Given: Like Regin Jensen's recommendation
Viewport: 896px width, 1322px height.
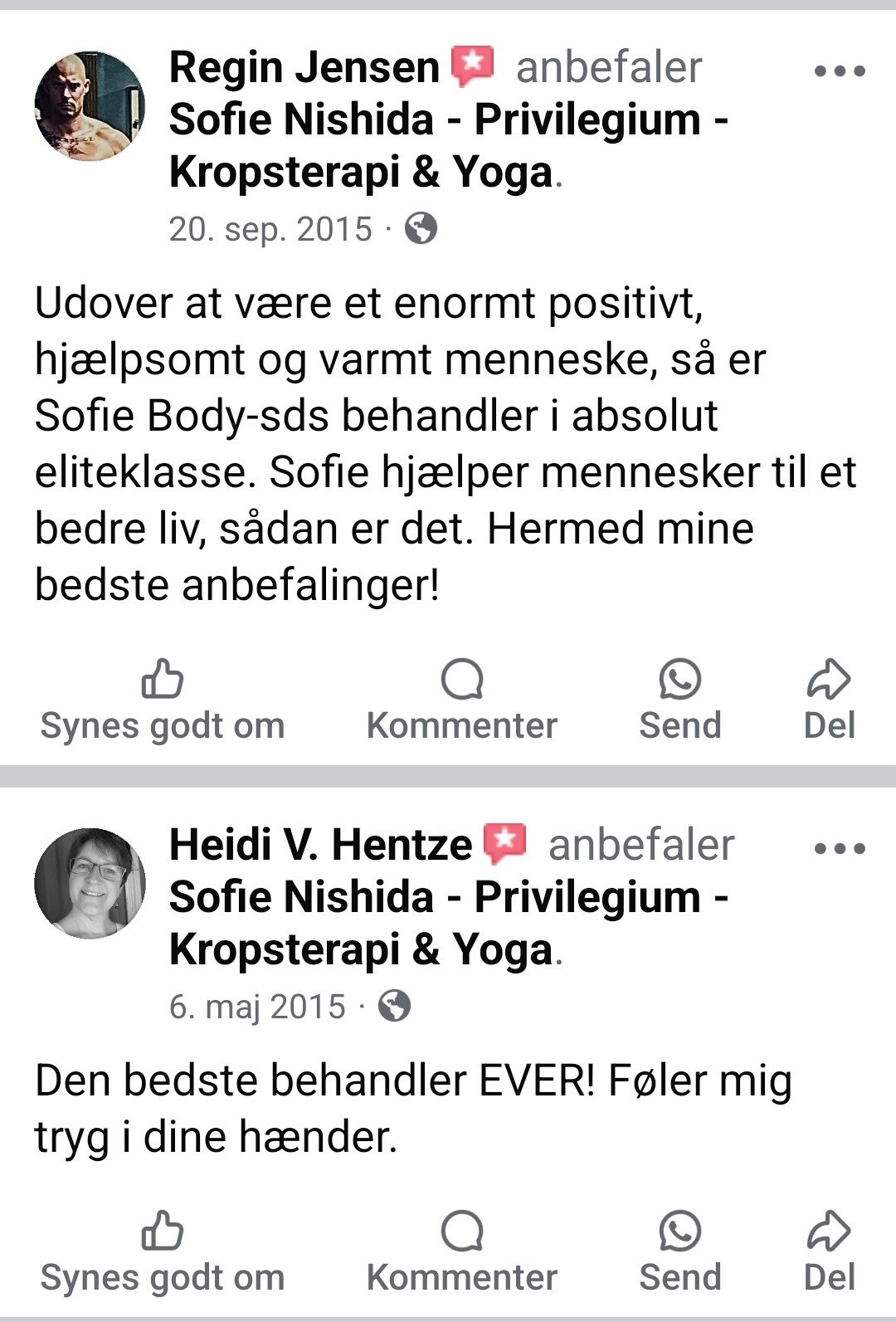Looking at the screenshot, I should coord(163,701).
